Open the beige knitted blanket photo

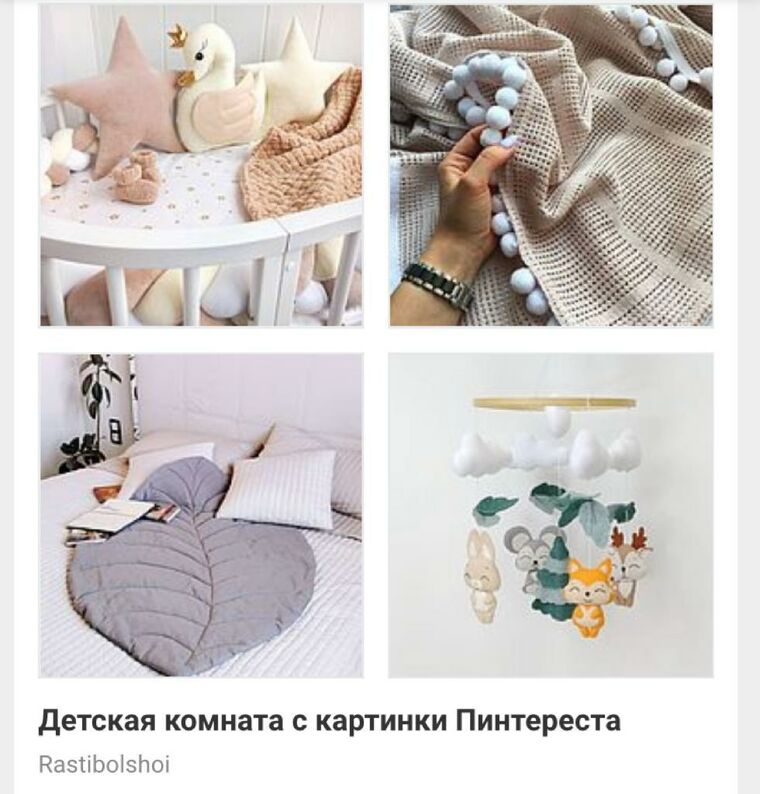pos(550,165)
